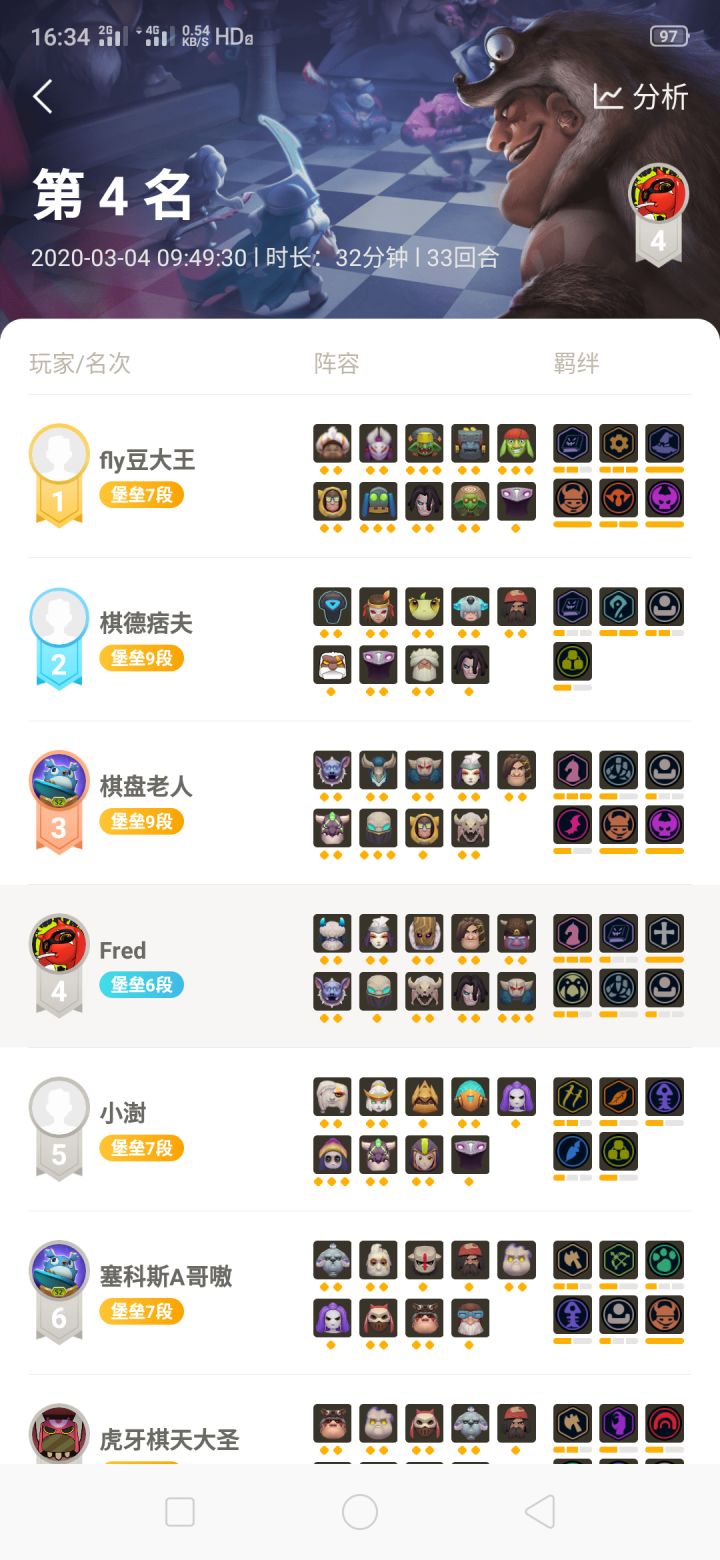Click the 堡垒6段 rank badge under Fred
The image size is (720, 1560).
141,985
